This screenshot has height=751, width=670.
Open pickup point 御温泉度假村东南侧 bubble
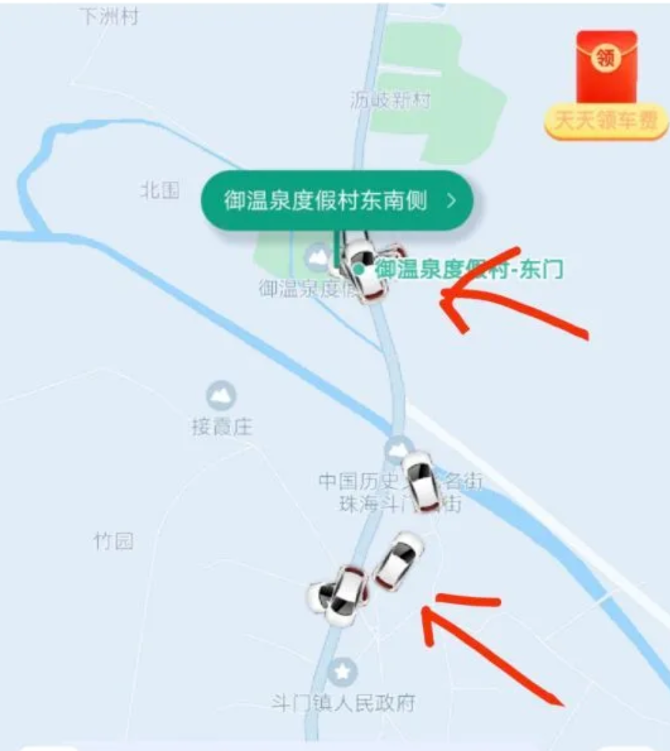[337, 200]
